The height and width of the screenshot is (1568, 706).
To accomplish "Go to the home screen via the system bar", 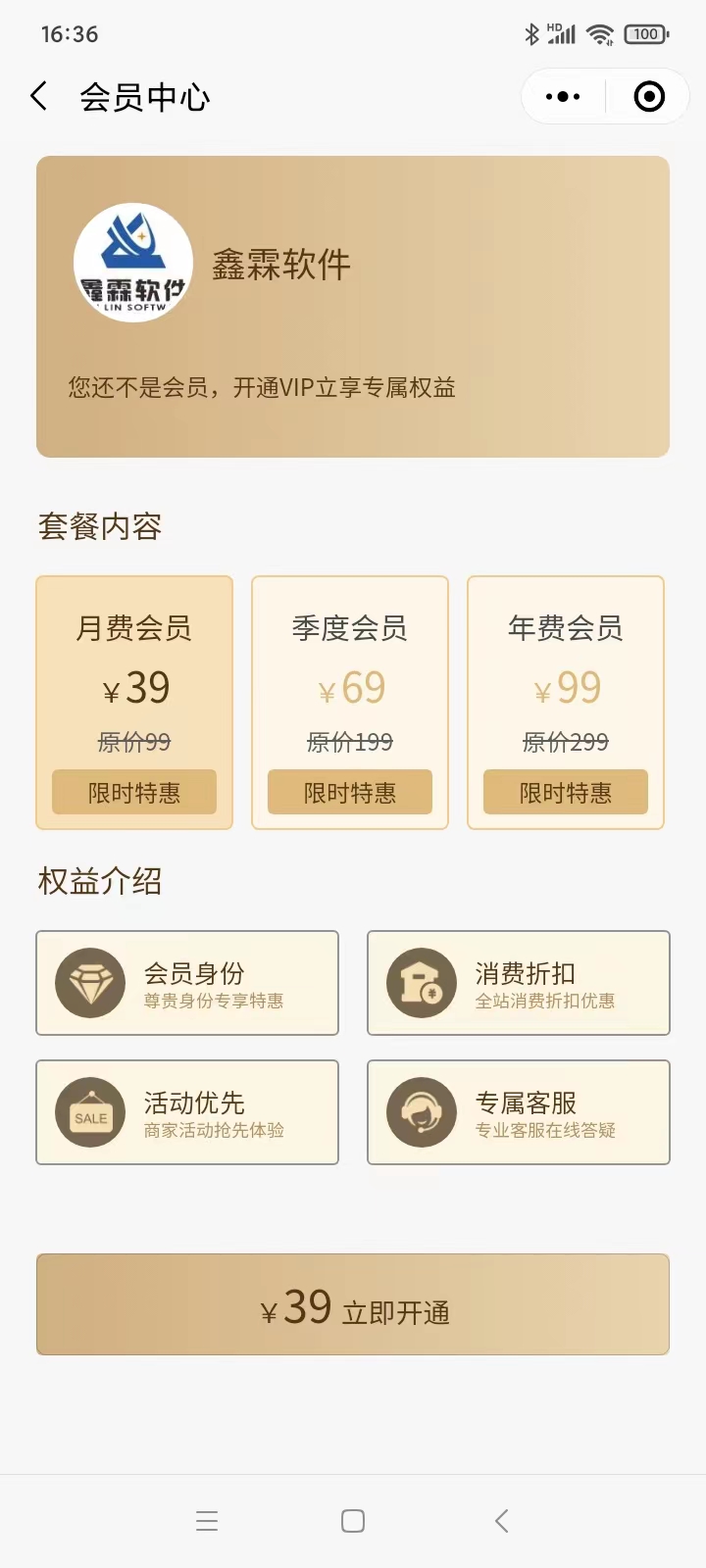I will [353, 1520].
